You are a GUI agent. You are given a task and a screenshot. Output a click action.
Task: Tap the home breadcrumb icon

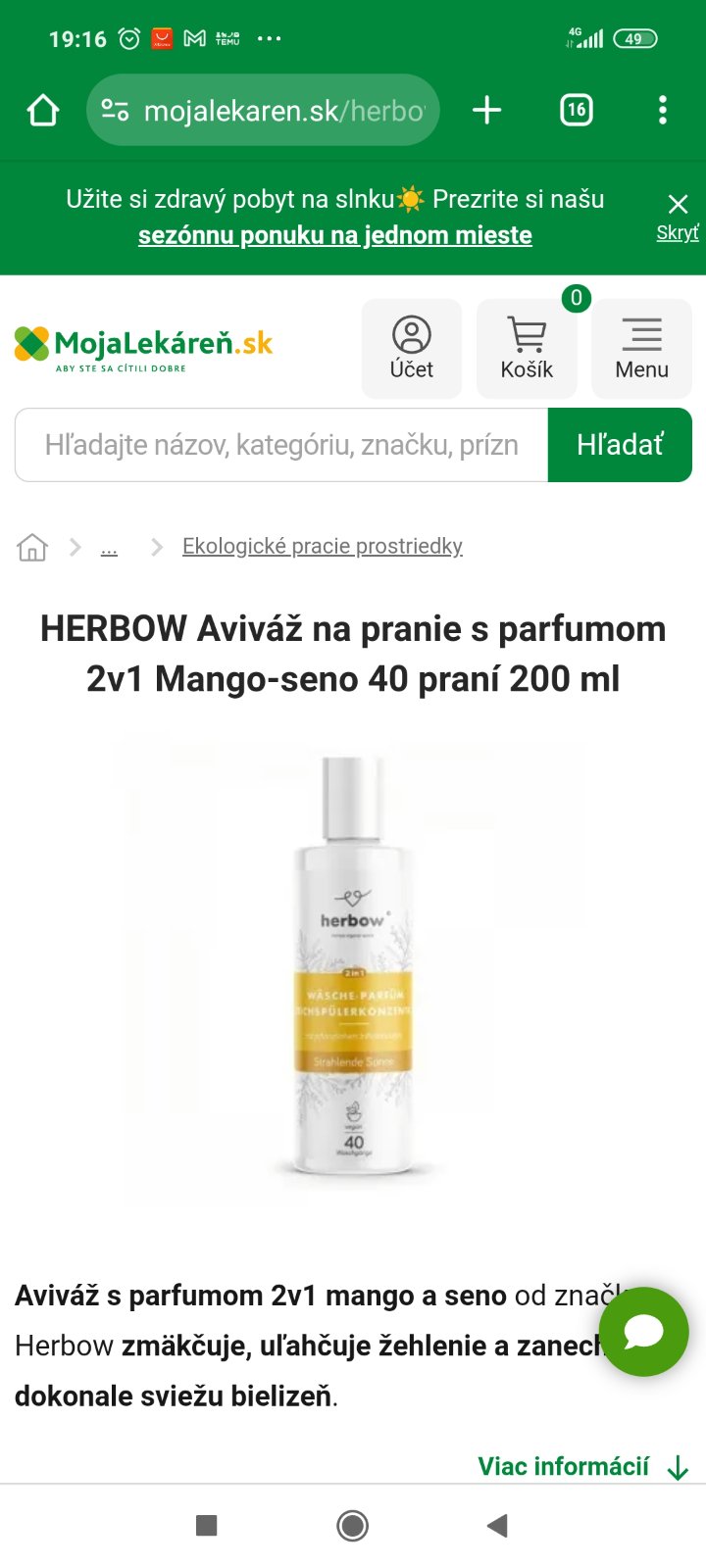32,547
